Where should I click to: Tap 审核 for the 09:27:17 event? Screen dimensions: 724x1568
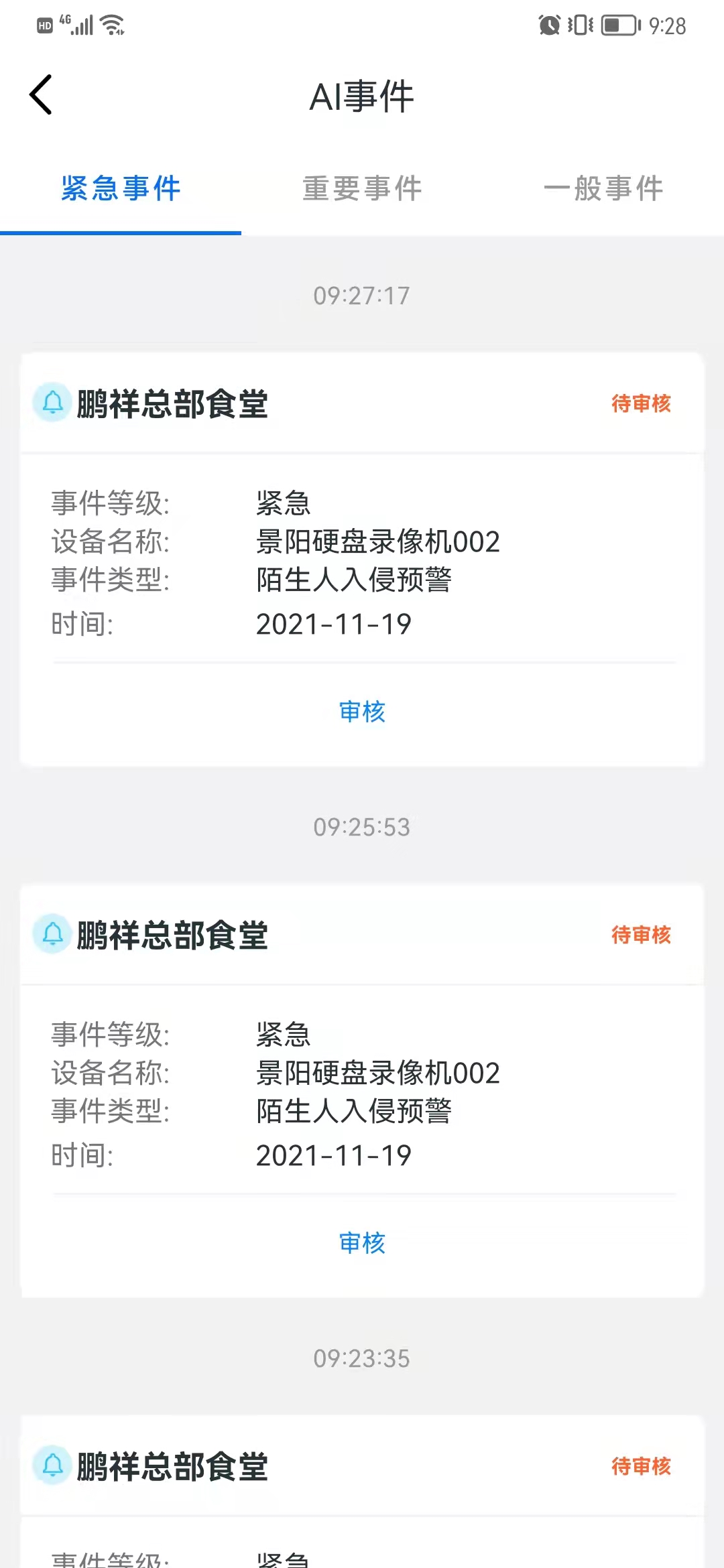click(362, 712)
